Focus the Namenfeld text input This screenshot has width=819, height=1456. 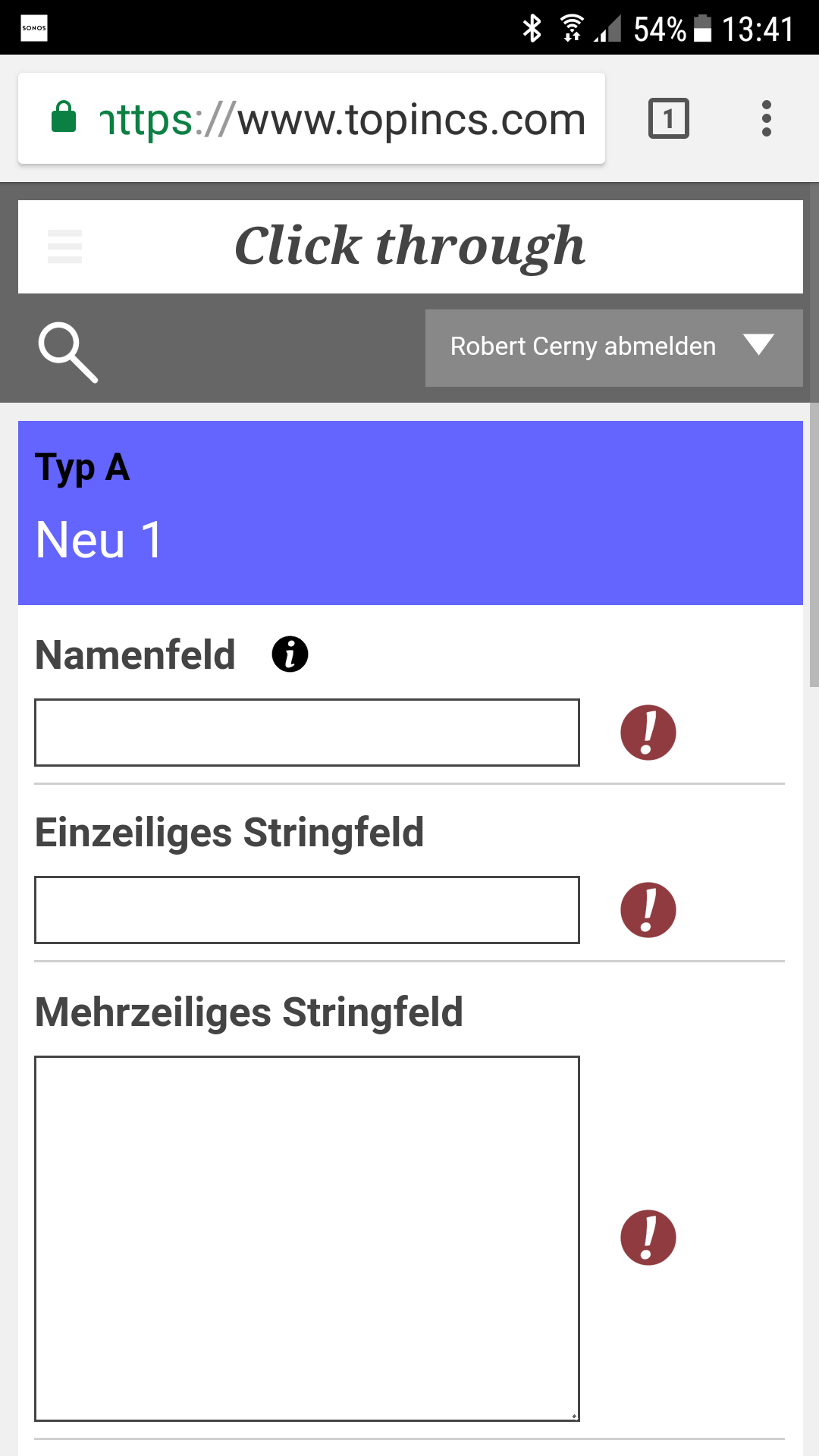(307, 733)
